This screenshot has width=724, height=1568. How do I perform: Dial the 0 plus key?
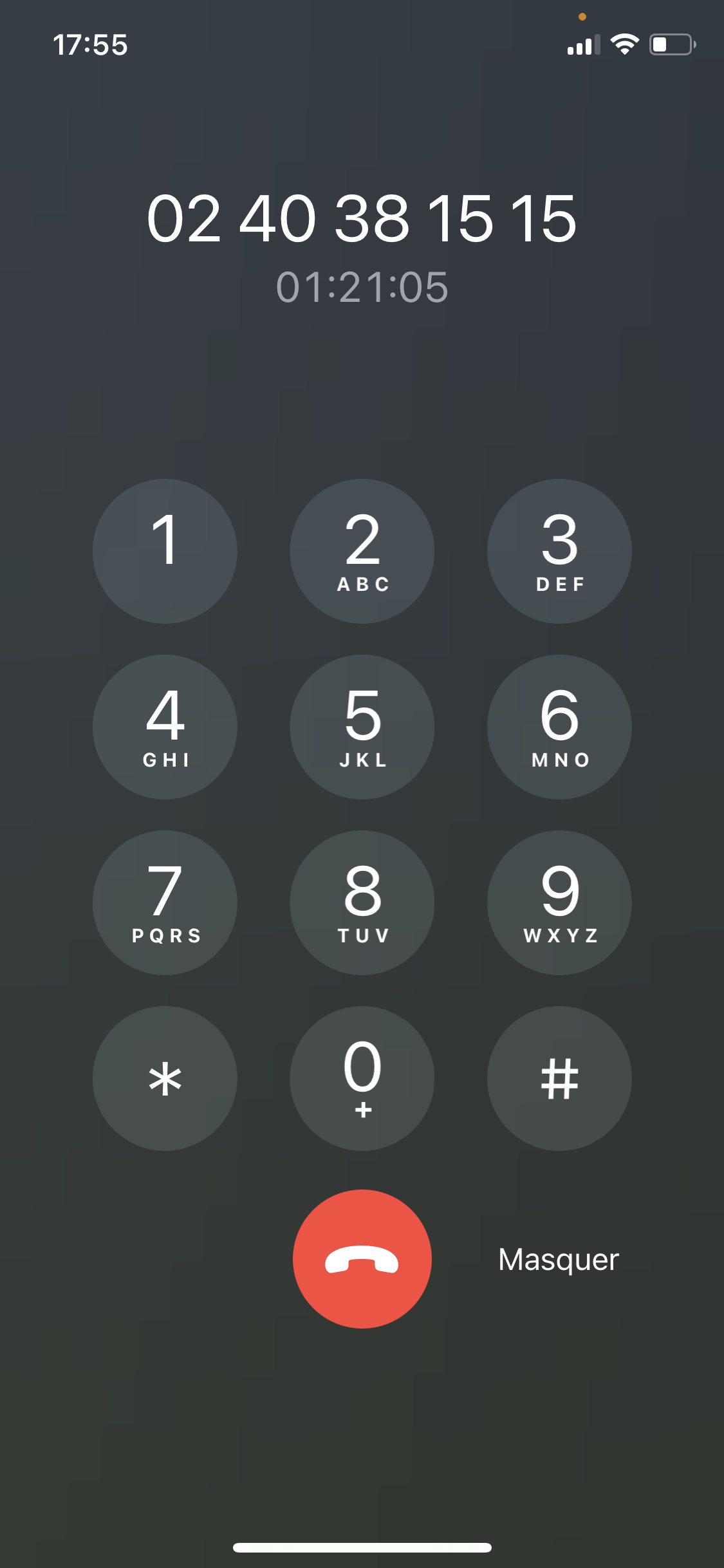point(362,1078)
